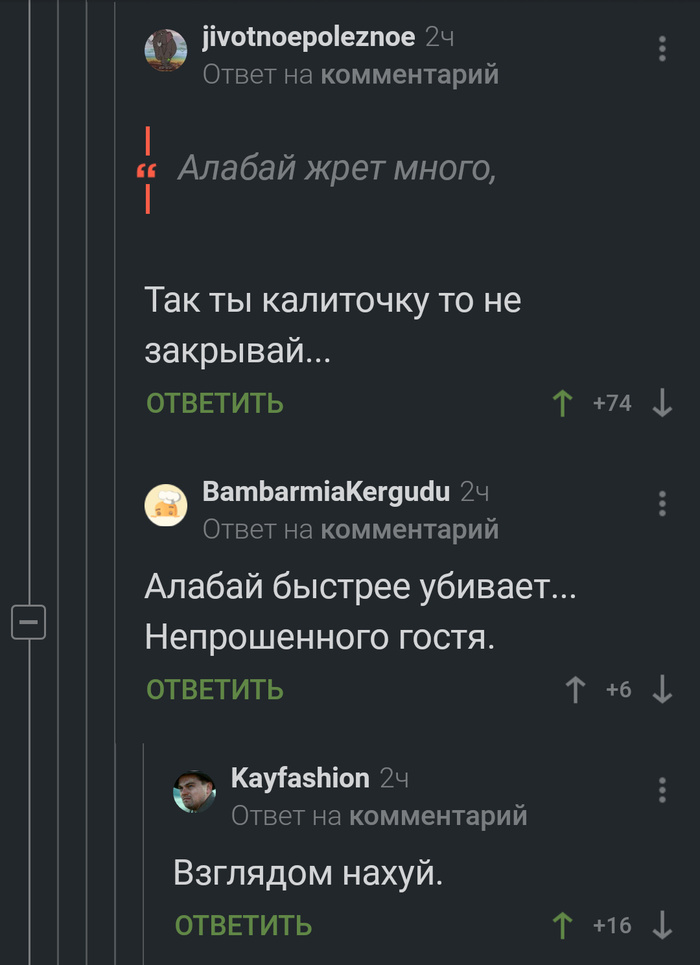Open overflow menu on jivotnoepoleznoe's comment
700x965 pixels.
click(662, 49)
